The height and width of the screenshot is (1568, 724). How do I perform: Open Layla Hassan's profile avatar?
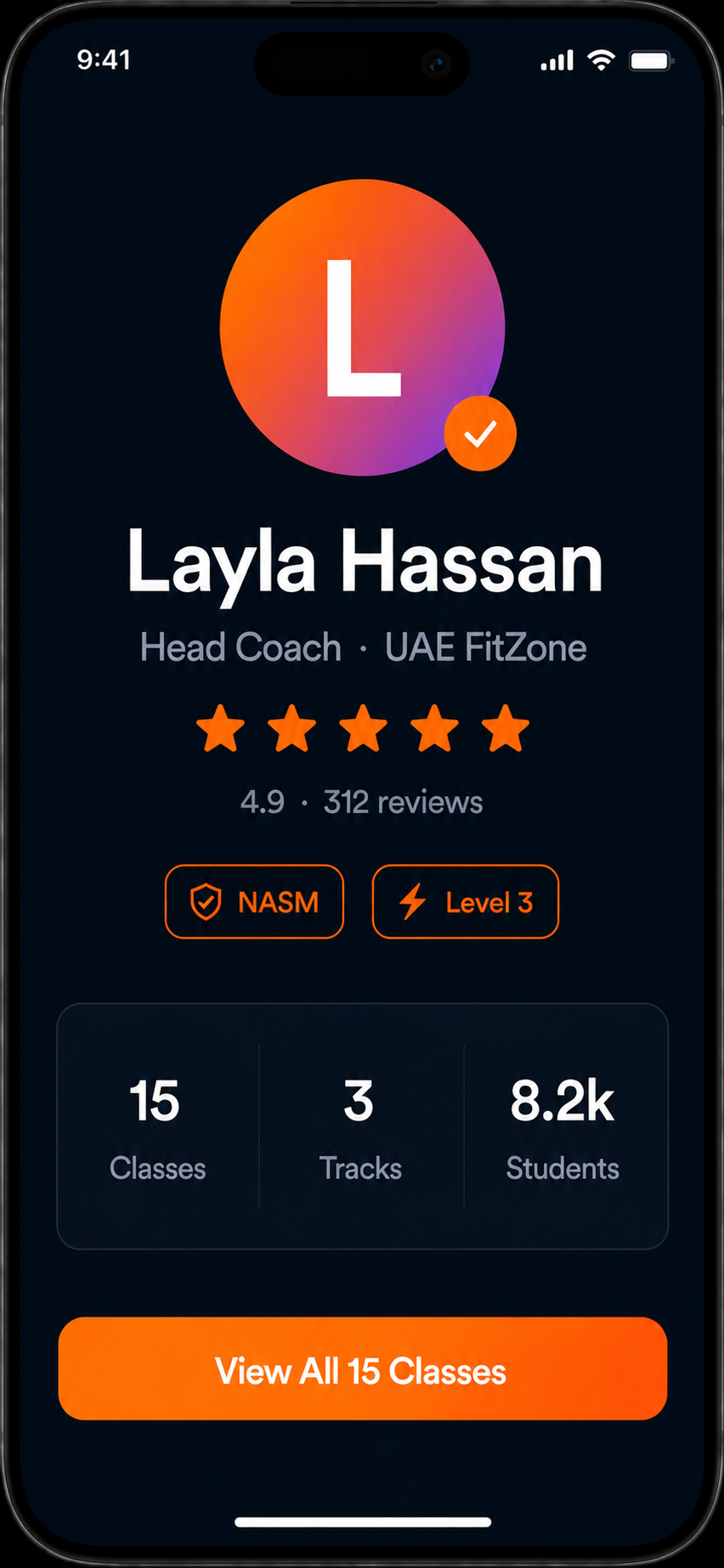coord(362,328)
